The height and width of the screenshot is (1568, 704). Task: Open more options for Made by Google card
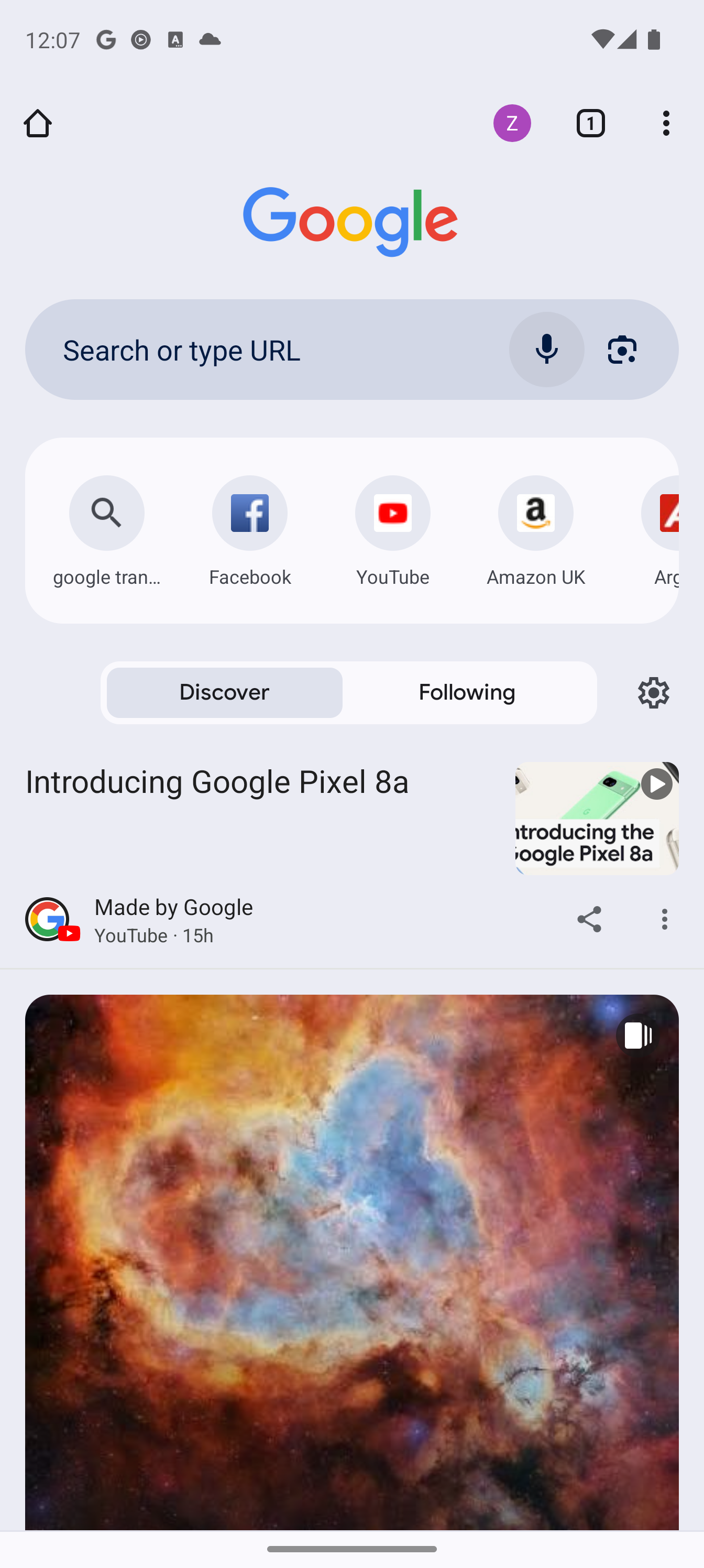click(664, 919)
